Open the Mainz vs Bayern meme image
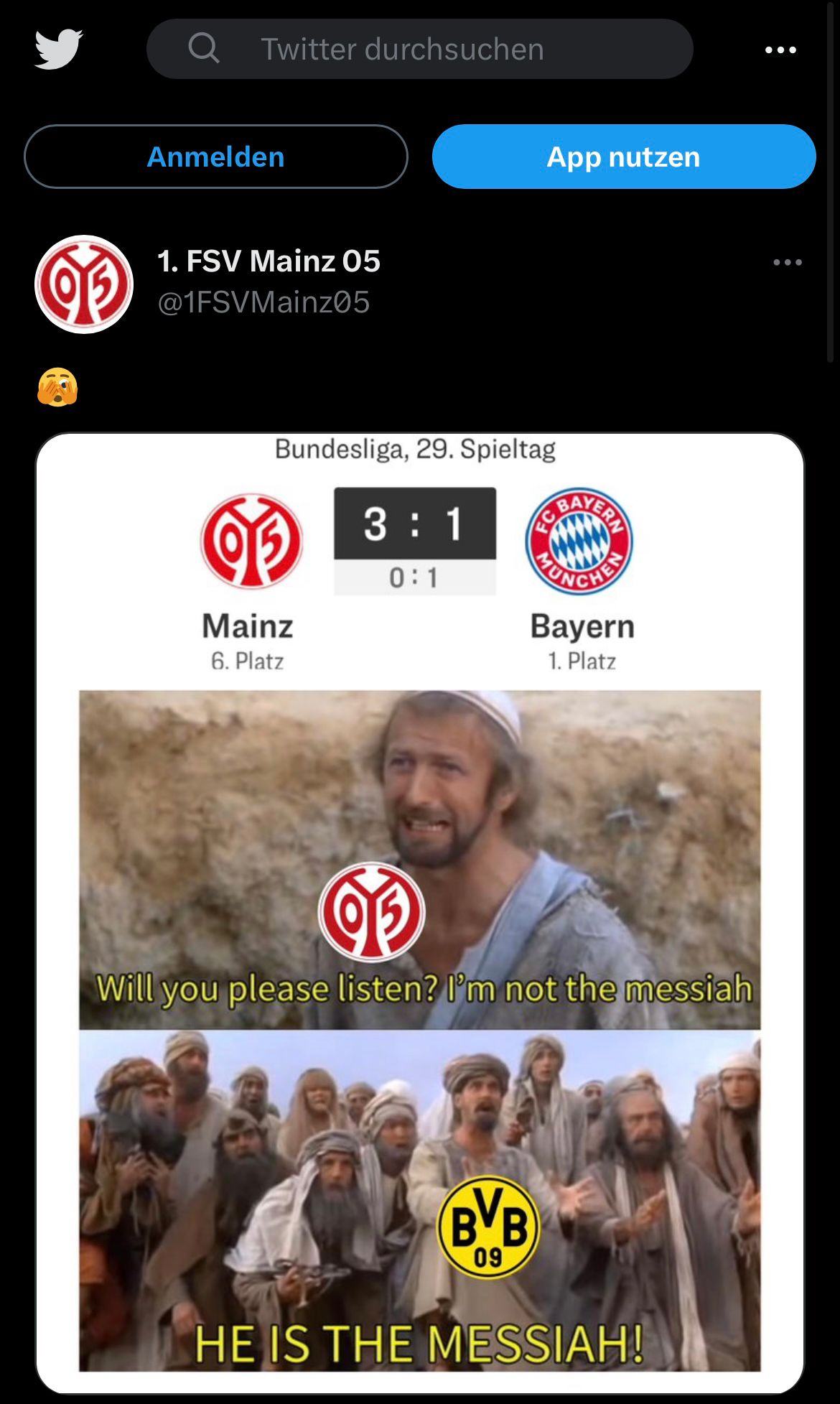 click(x=419, y=912)
